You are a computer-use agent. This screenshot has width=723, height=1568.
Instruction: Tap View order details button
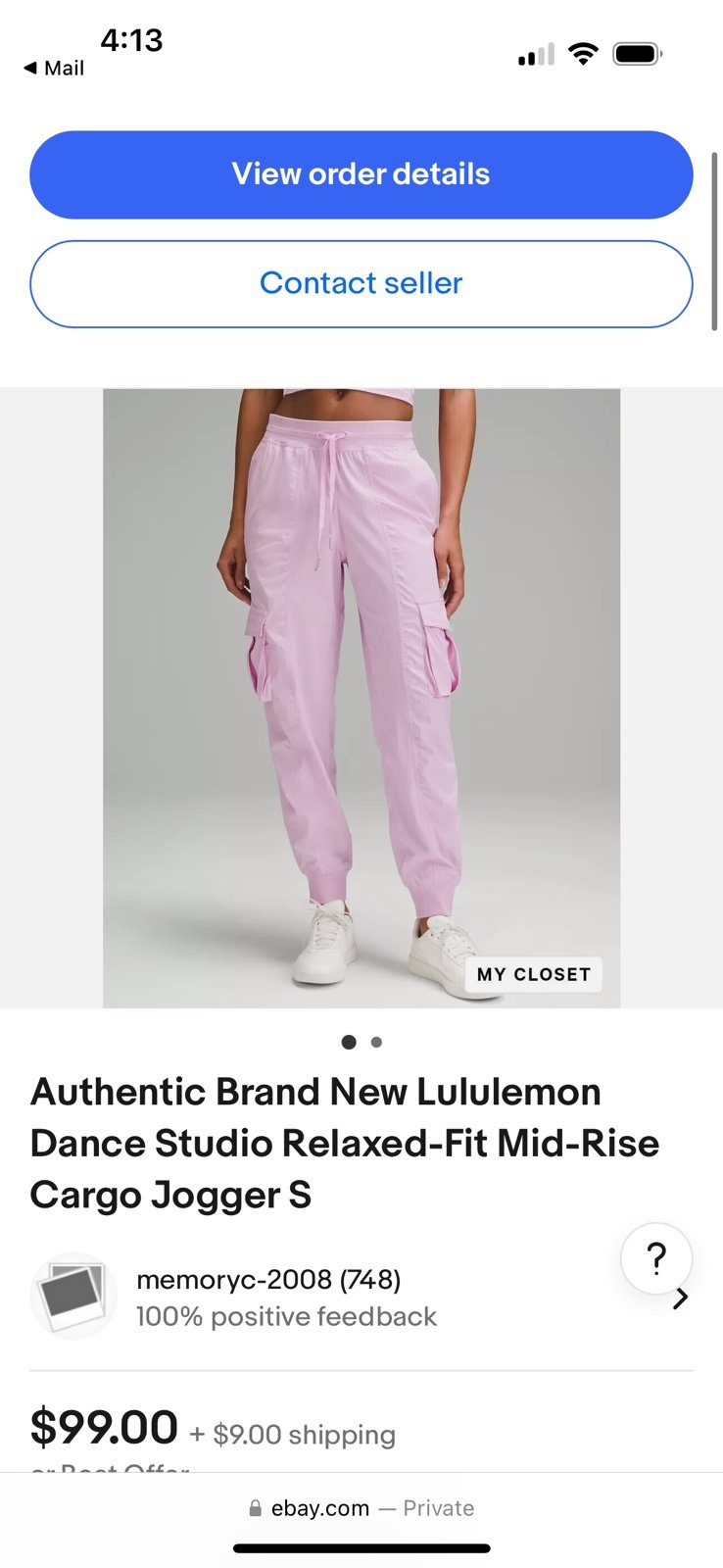361,174
